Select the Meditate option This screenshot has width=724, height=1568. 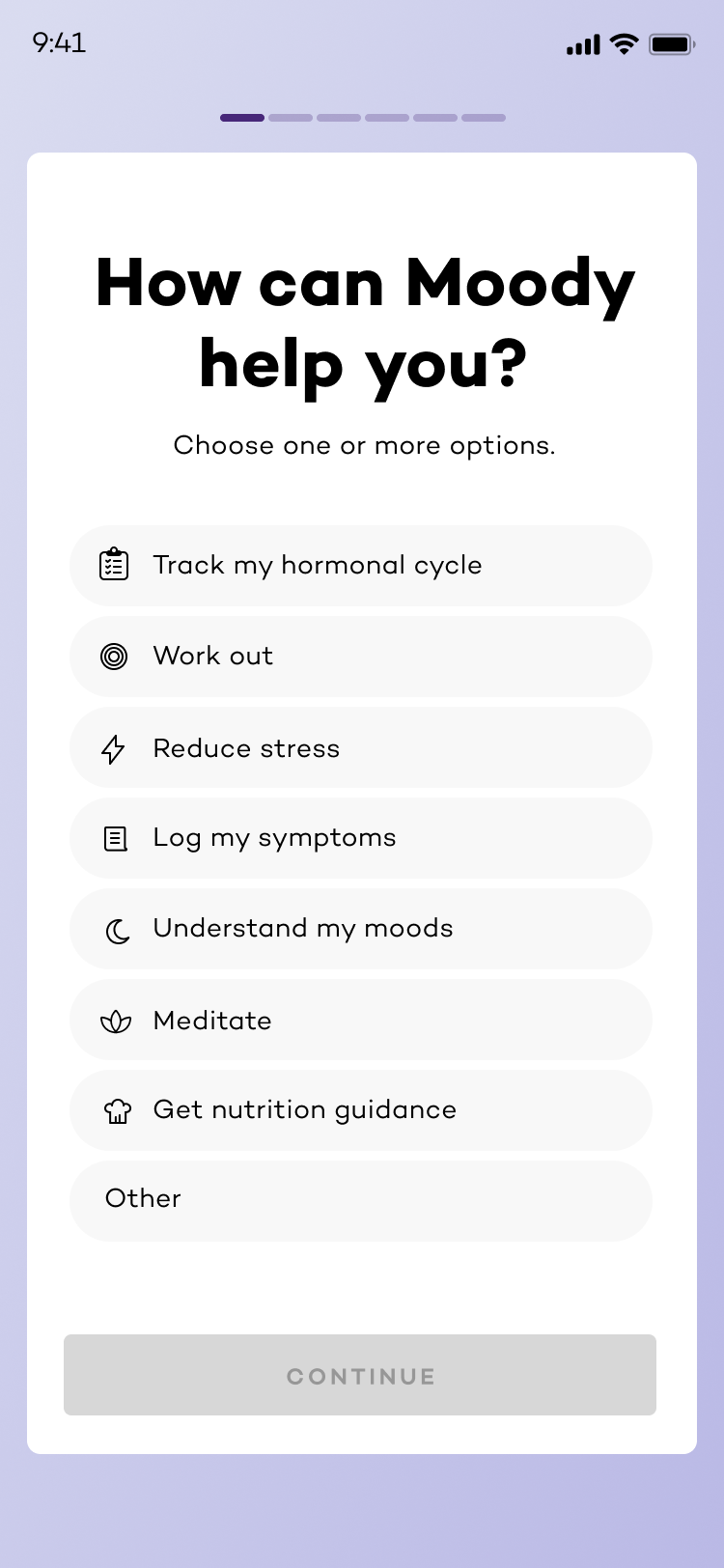coord(361,1020)
